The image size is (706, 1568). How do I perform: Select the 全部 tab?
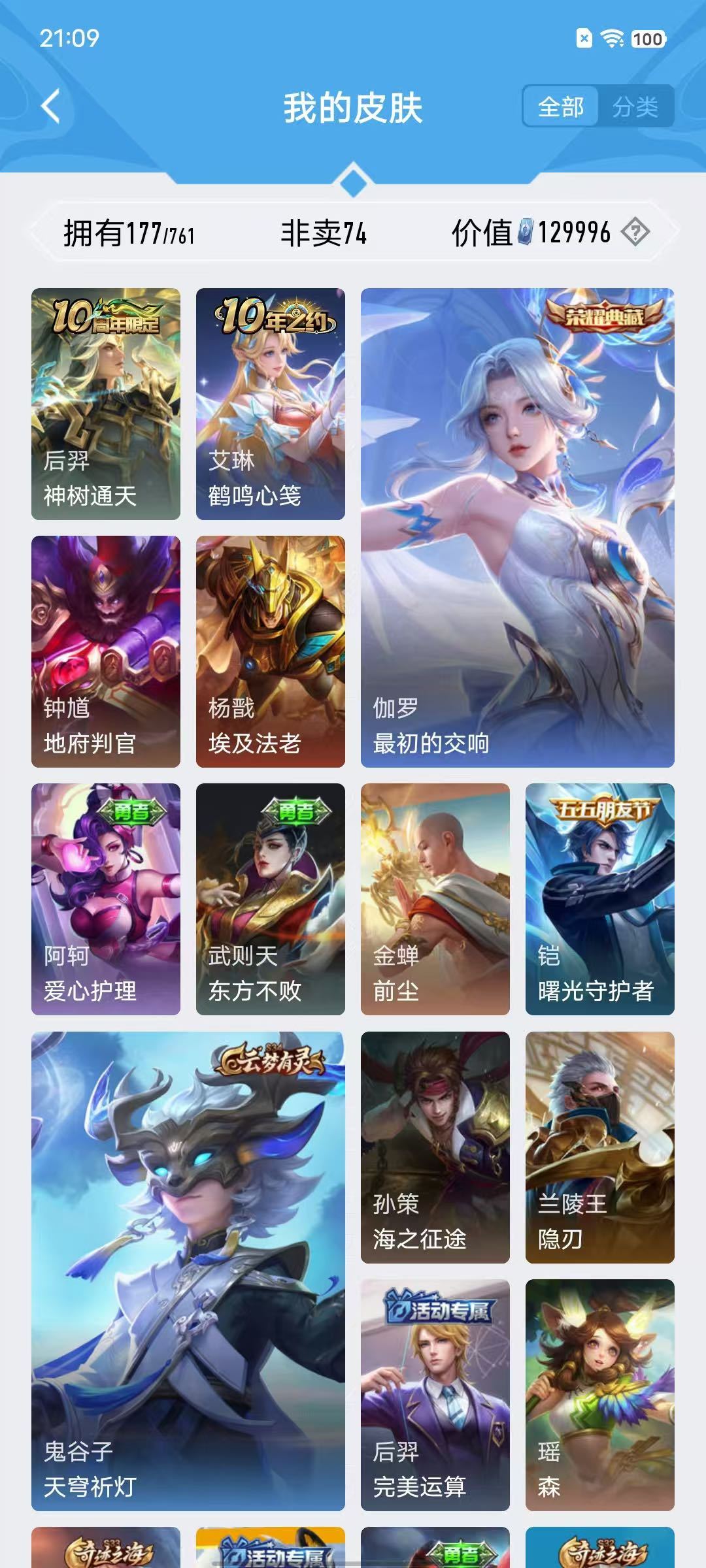pyautogui.click(x=561, y=106)
